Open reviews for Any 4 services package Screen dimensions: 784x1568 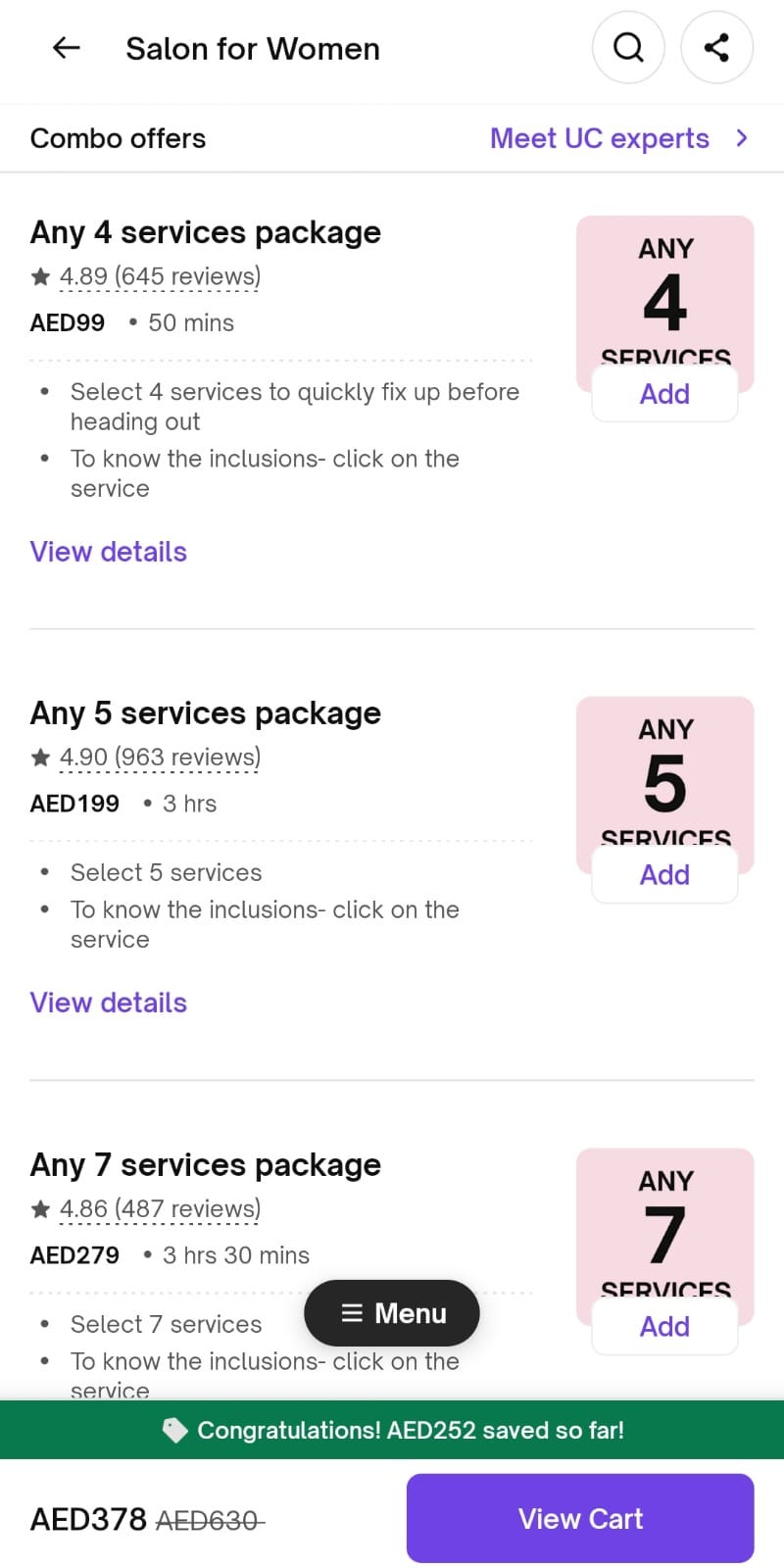click(160, 277)
